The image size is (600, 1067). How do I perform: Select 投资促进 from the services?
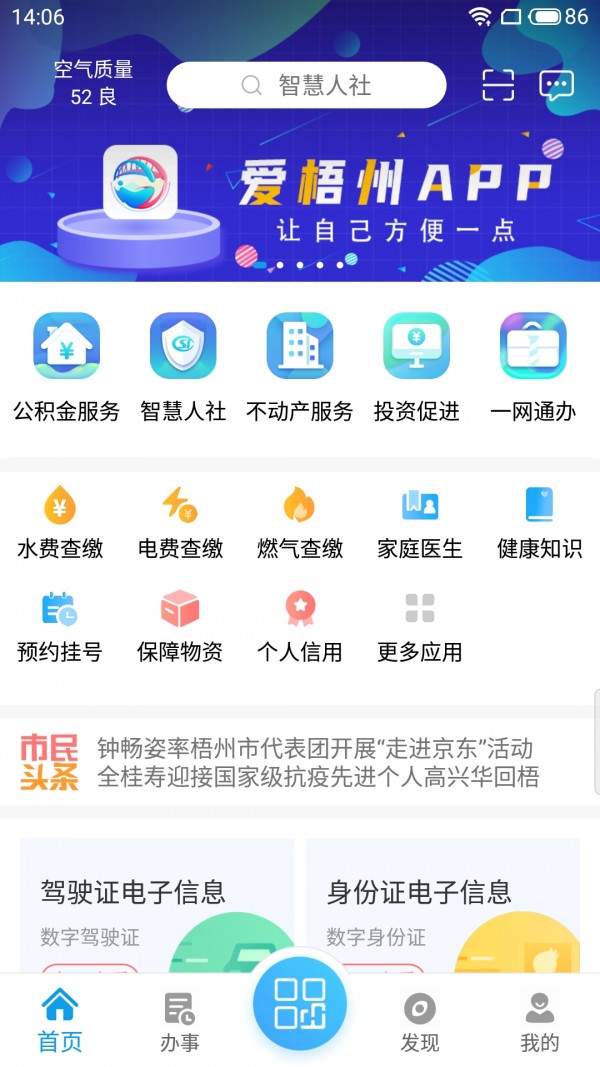pyautogui.click(x=416, y=366)
